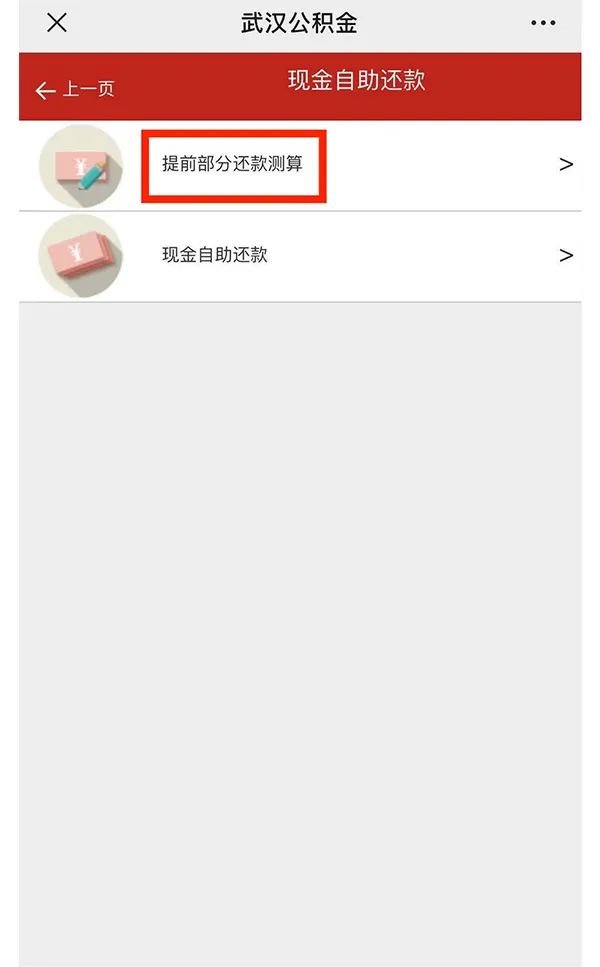Open 提前部分还款测算
This screenshot has height=967, width=600.
tap(300, 165)
